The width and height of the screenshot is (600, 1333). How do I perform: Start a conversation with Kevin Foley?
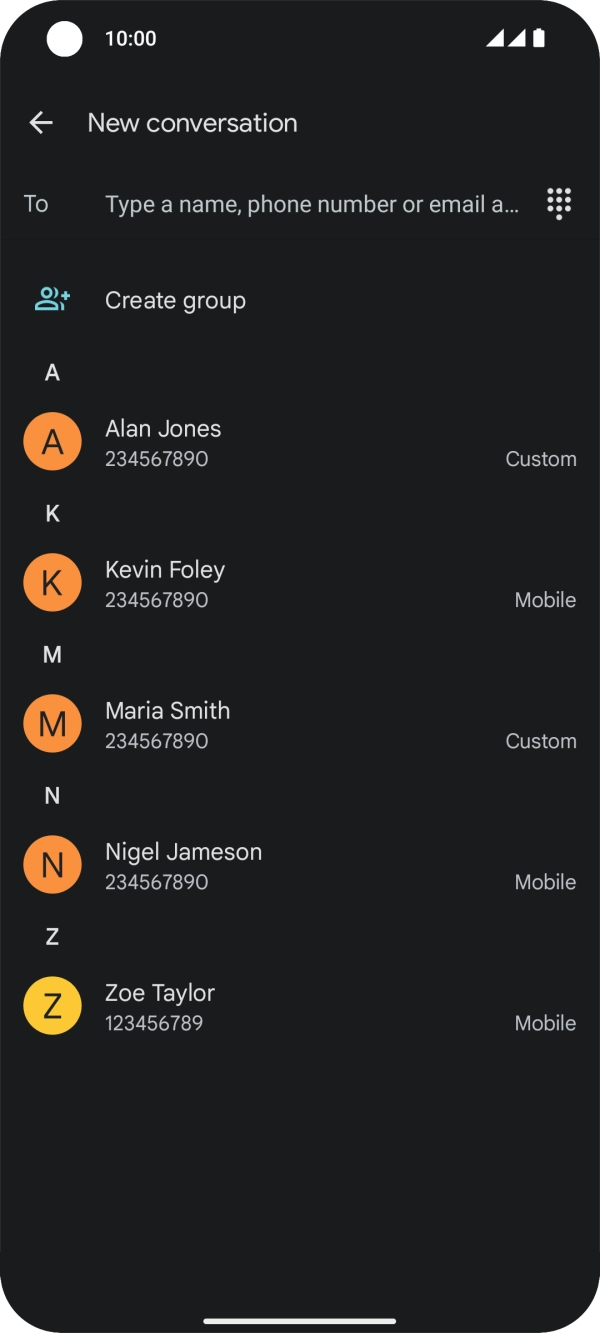[x=300, y=583]
